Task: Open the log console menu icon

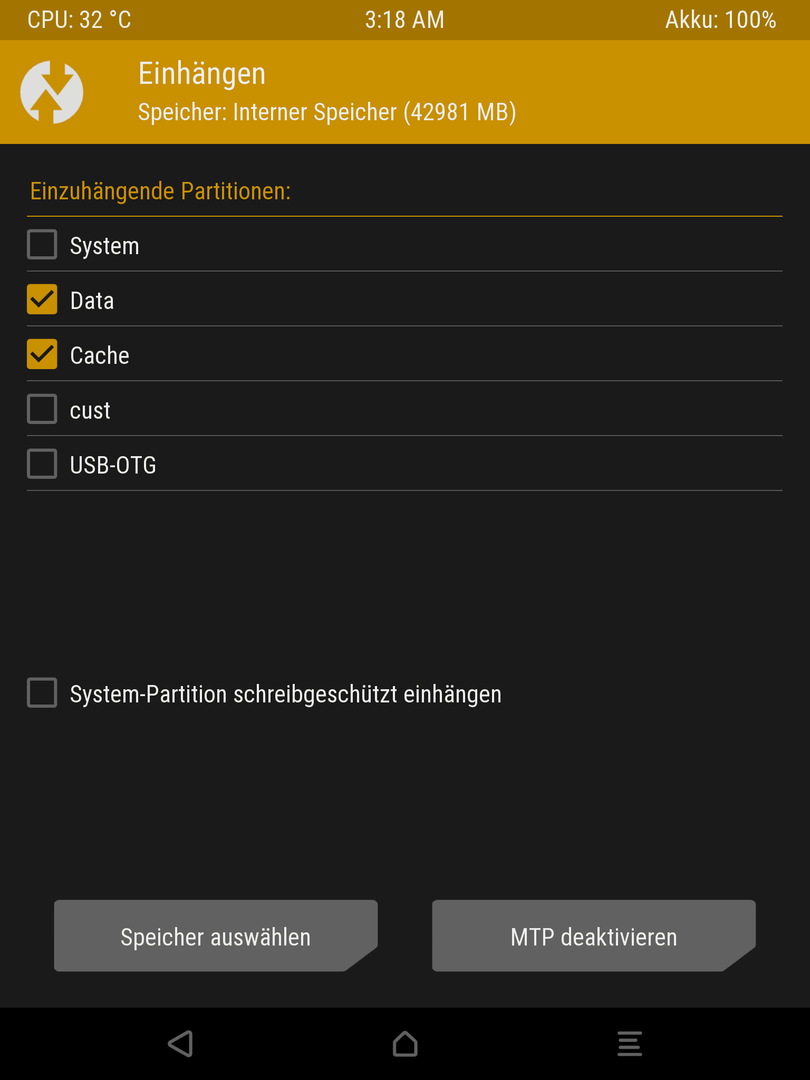Action: click(x=629, y=1044)
